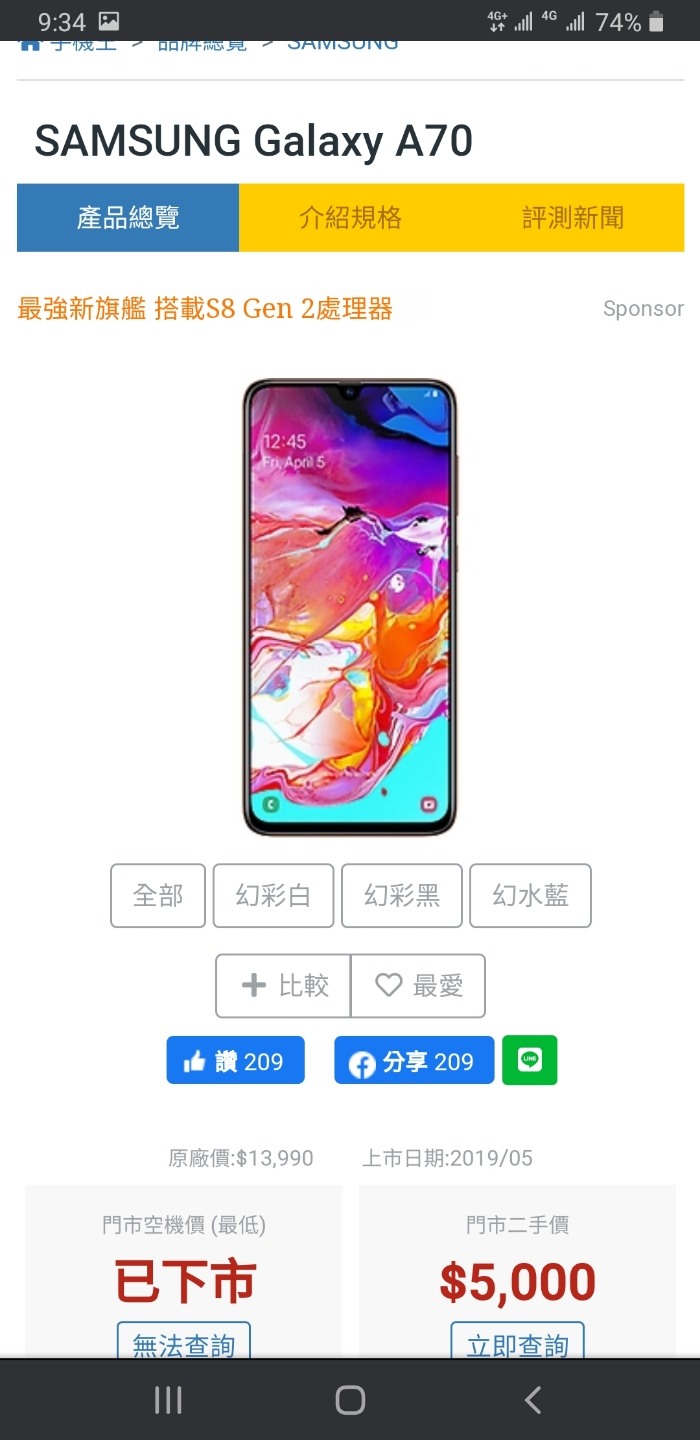Open the 評測新聞 tab
The height and width of the screenshot is (1440, 700).
[x=572, y=218]
